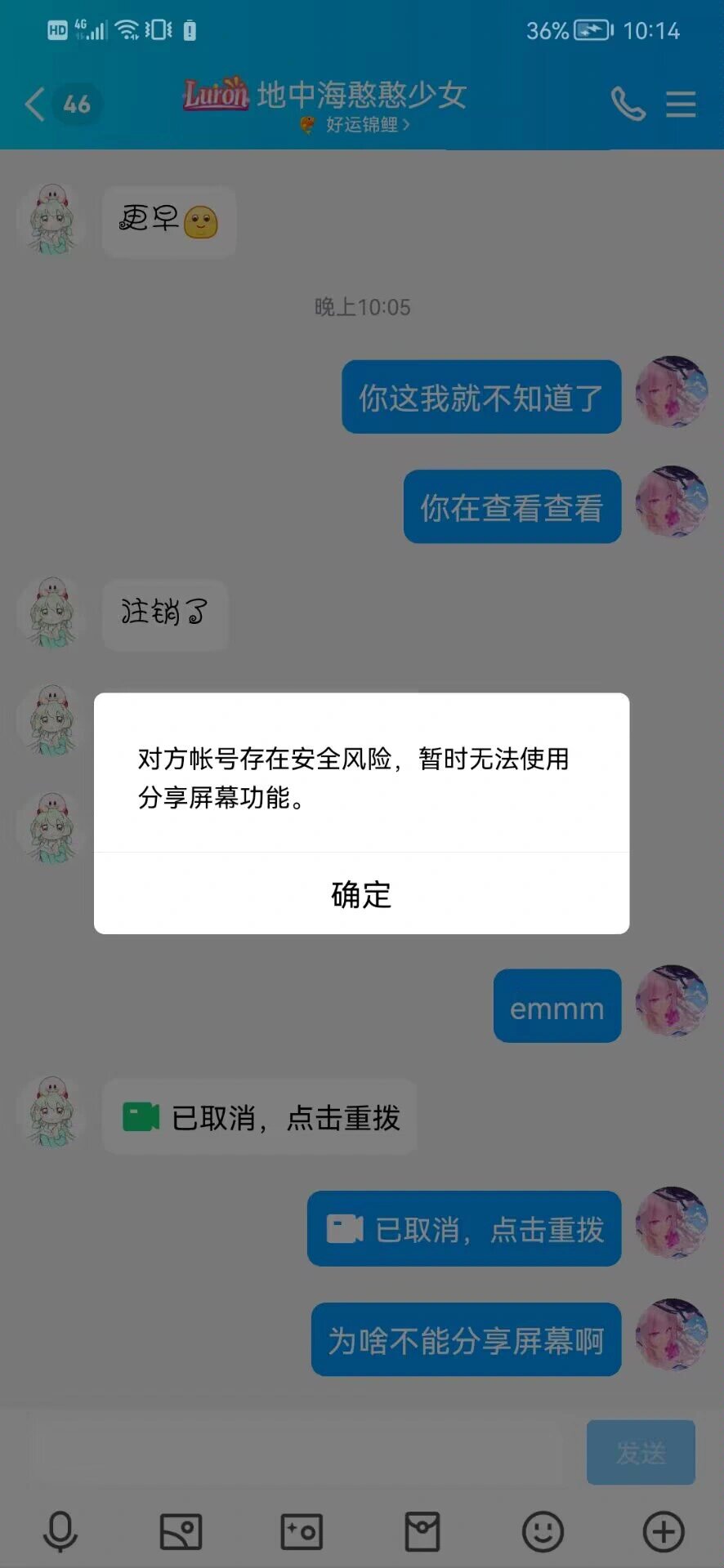Viewport: 724px width, 1568px height.
Task: Tap the 发送 send button
Action: [x=641, y=1454]
